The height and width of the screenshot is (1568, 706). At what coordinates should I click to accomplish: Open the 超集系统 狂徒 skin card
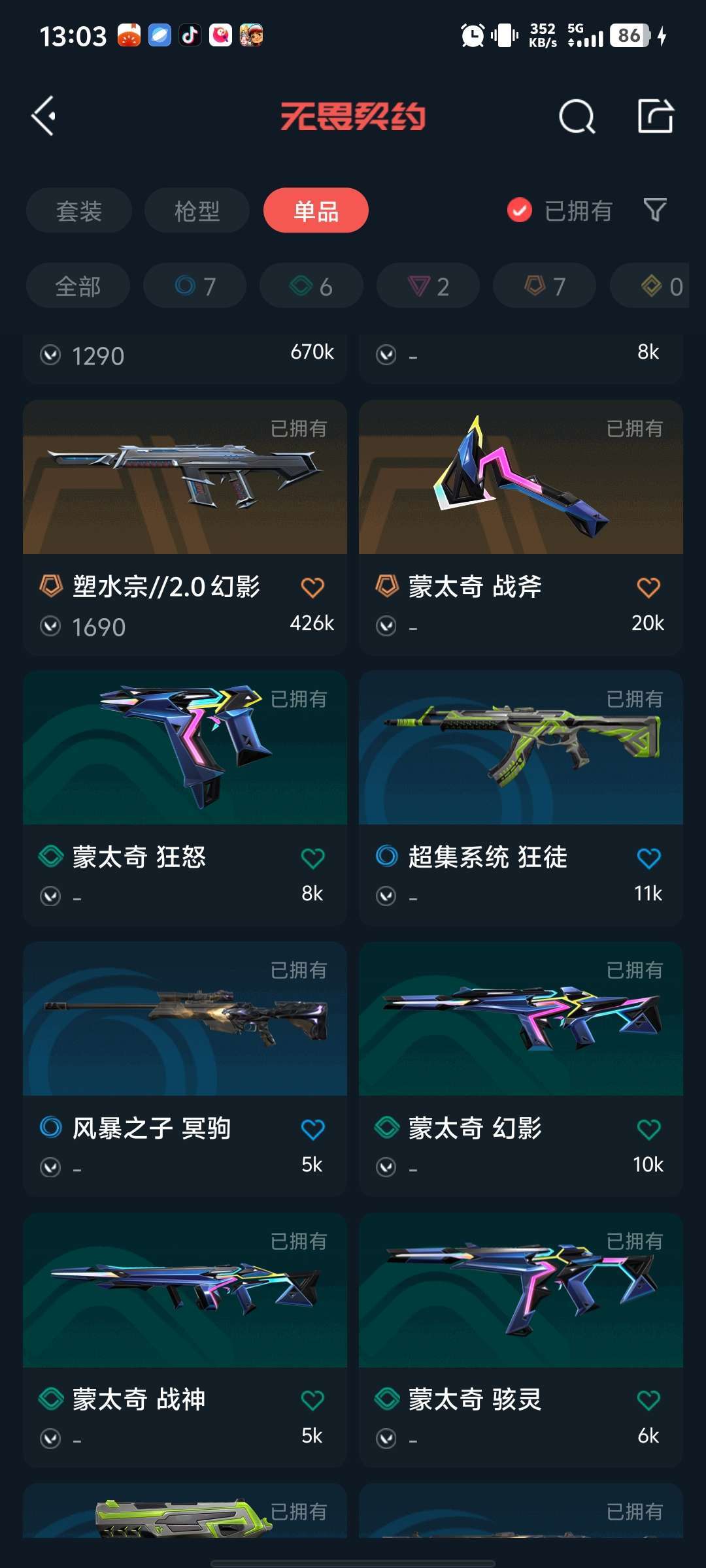tap(521, 798)
